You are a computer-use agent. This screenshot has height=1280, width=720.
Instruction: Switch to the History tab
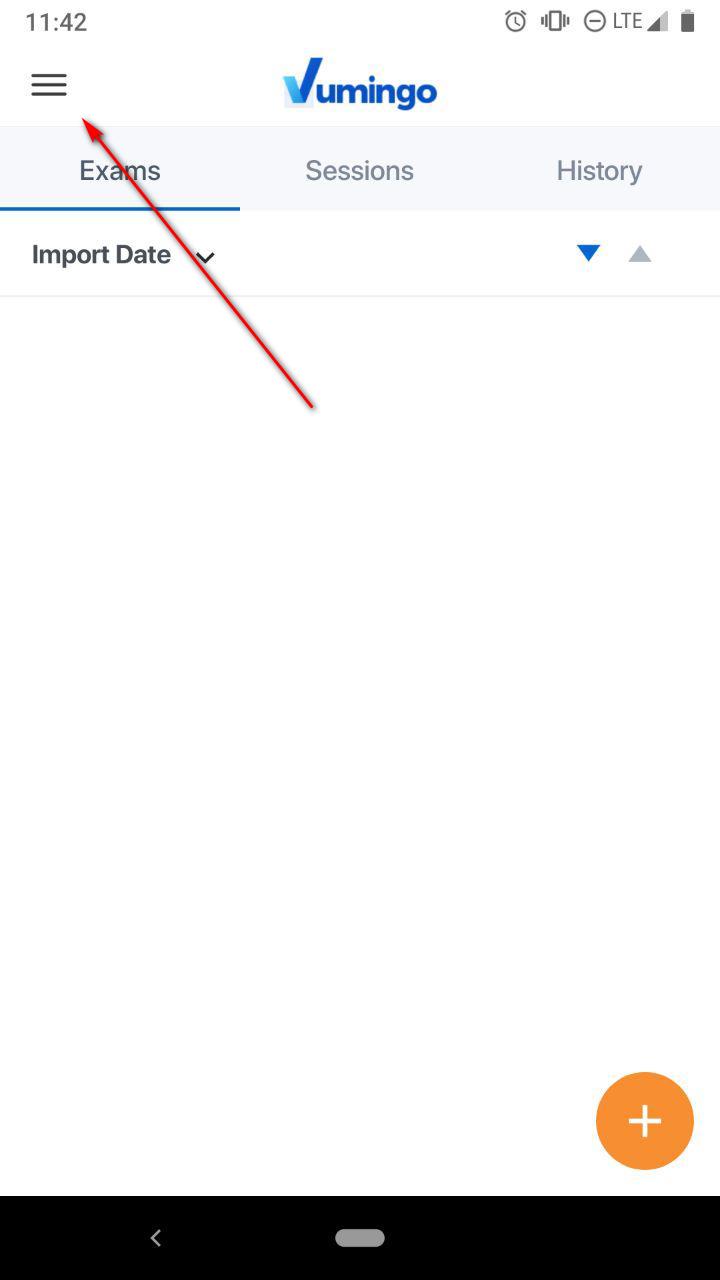(599, 171)
